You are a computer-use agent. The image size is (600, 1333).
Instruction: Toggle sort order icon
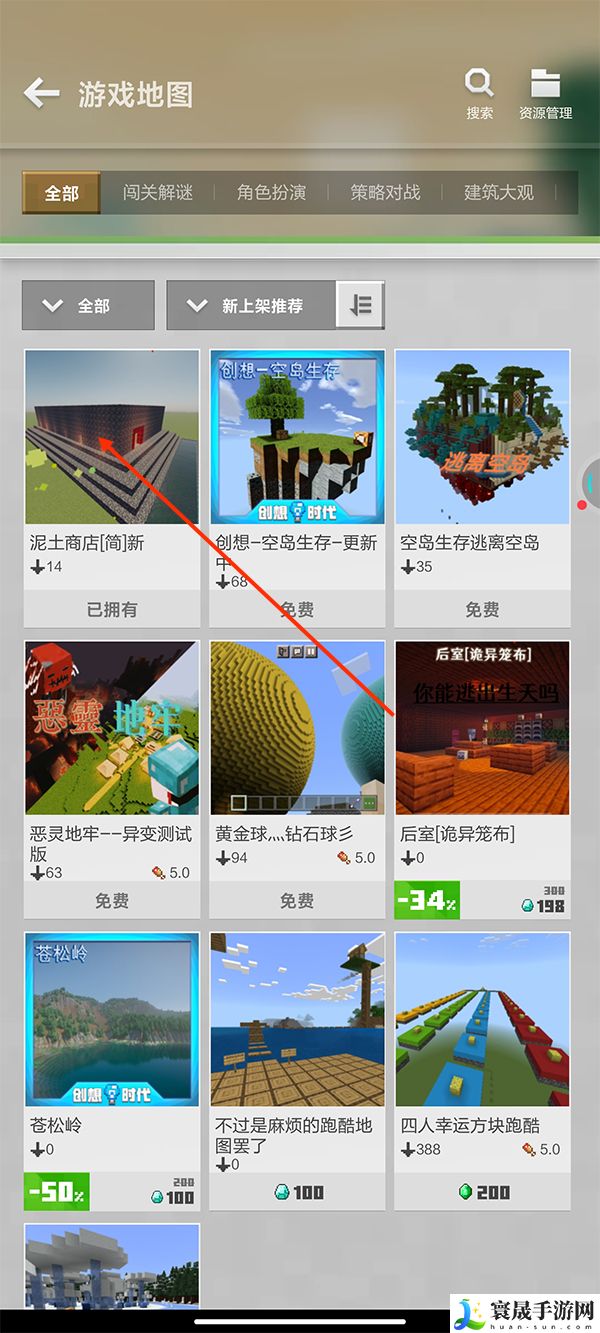[361, 305]
